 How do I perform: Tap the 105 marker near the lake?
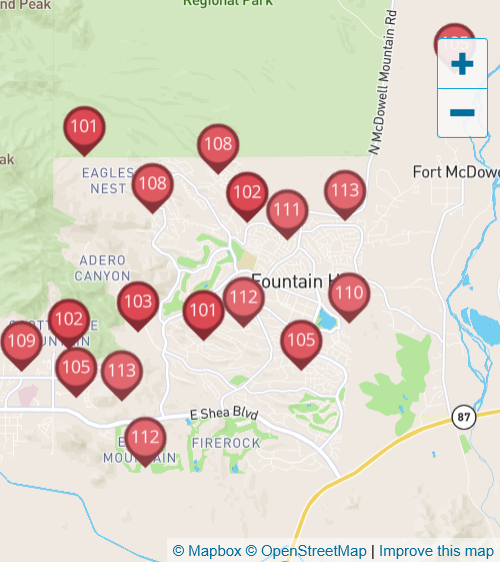click(301, 342)
